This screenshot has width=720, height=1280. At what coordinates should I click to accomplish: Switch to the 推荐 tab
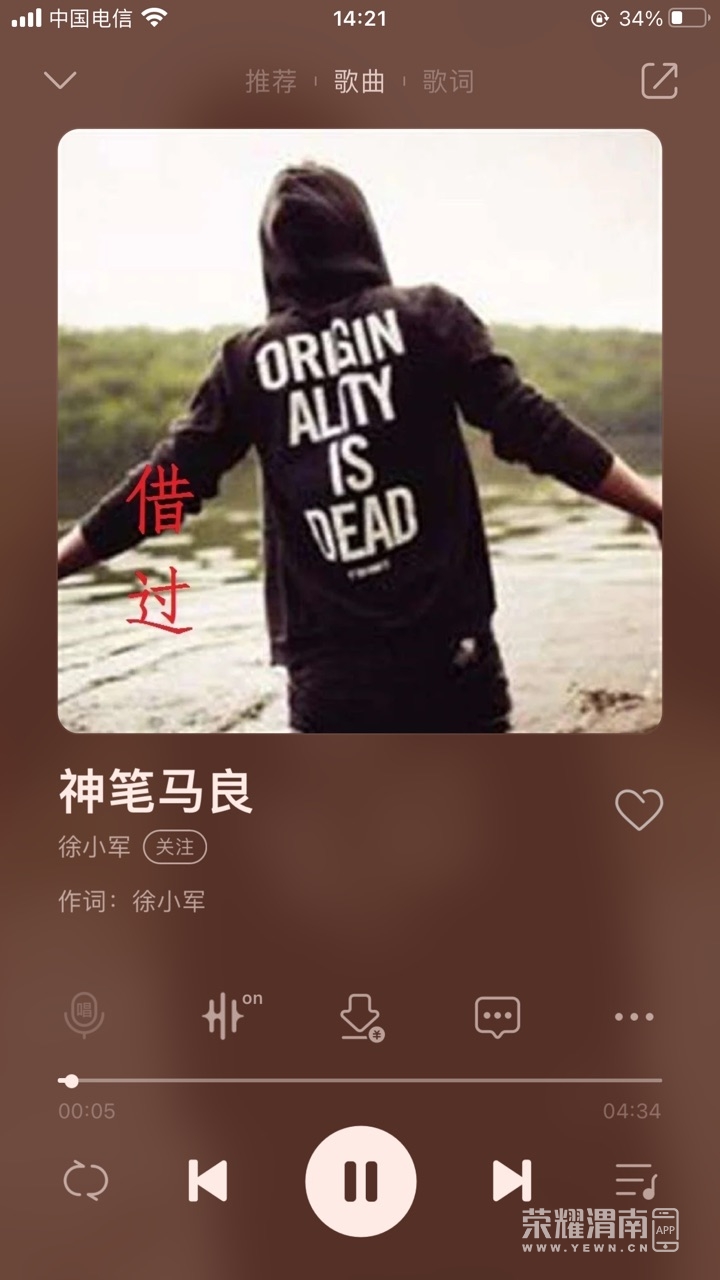[271, 82]
